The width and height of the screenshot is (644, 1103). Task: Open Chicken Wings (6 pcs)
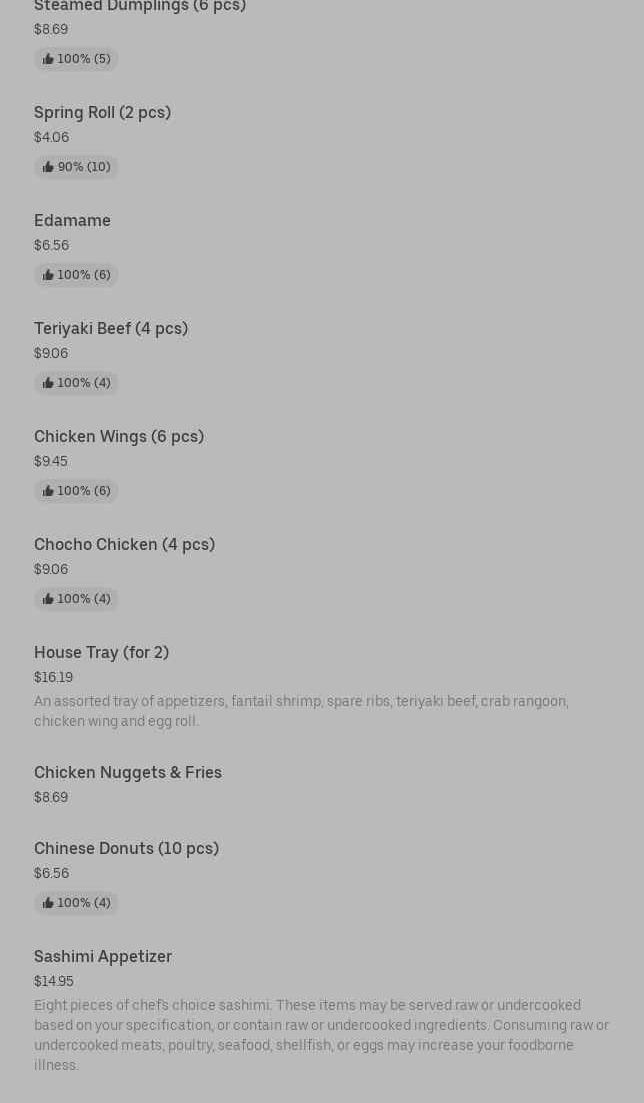coord(119,437)
